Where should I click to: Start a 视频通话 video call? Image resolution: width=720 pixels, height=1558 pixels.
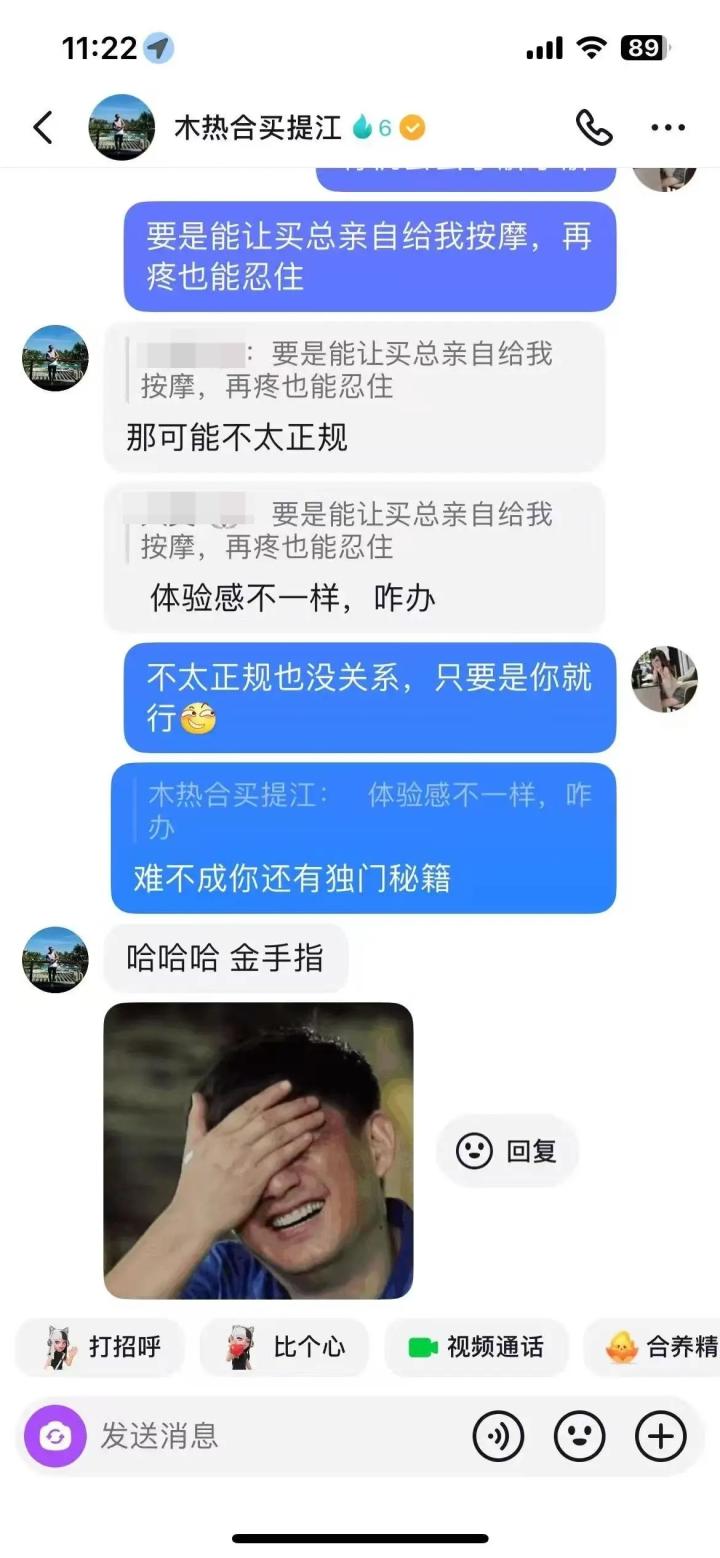[x=477, y=1347]
